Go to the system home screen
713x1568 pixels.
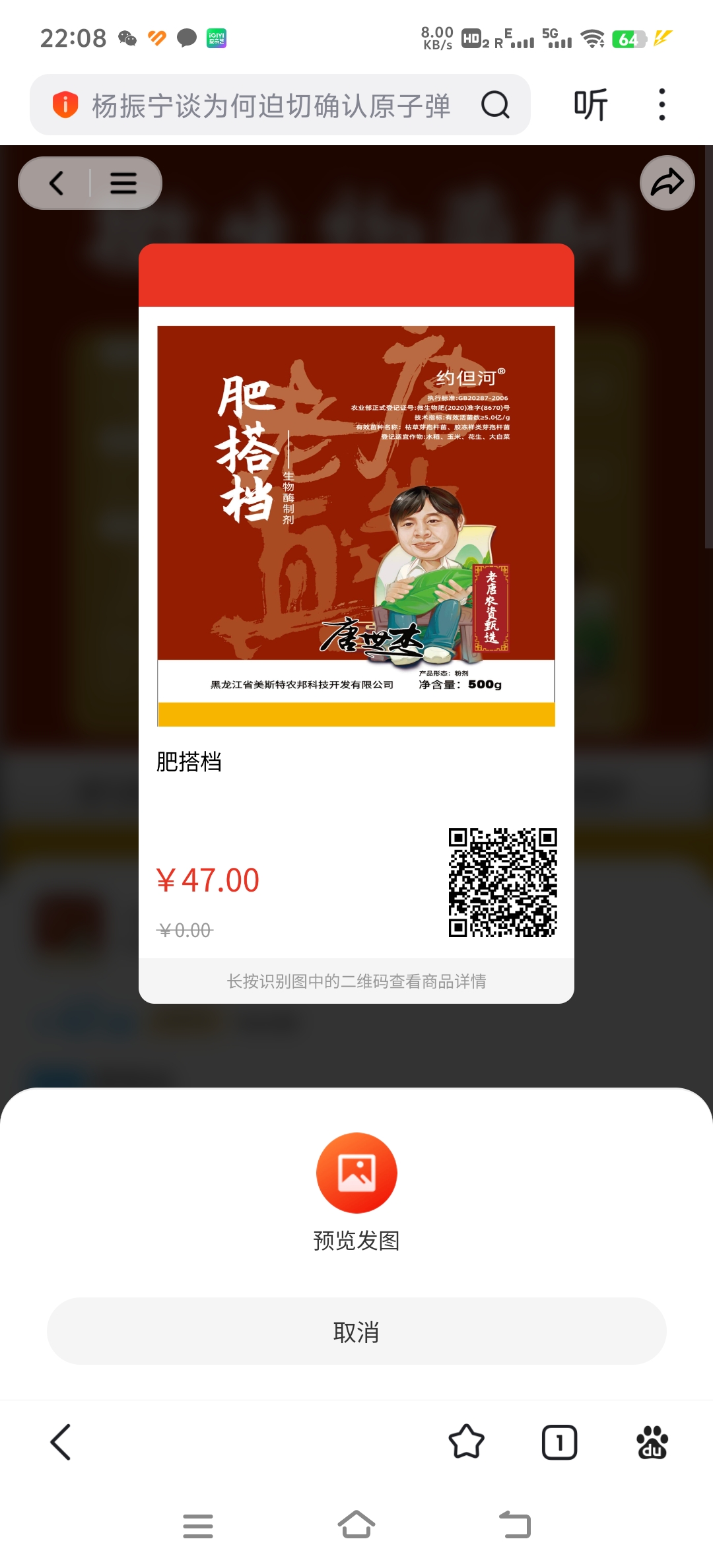pyautogui.click(x=356, y=1525)
